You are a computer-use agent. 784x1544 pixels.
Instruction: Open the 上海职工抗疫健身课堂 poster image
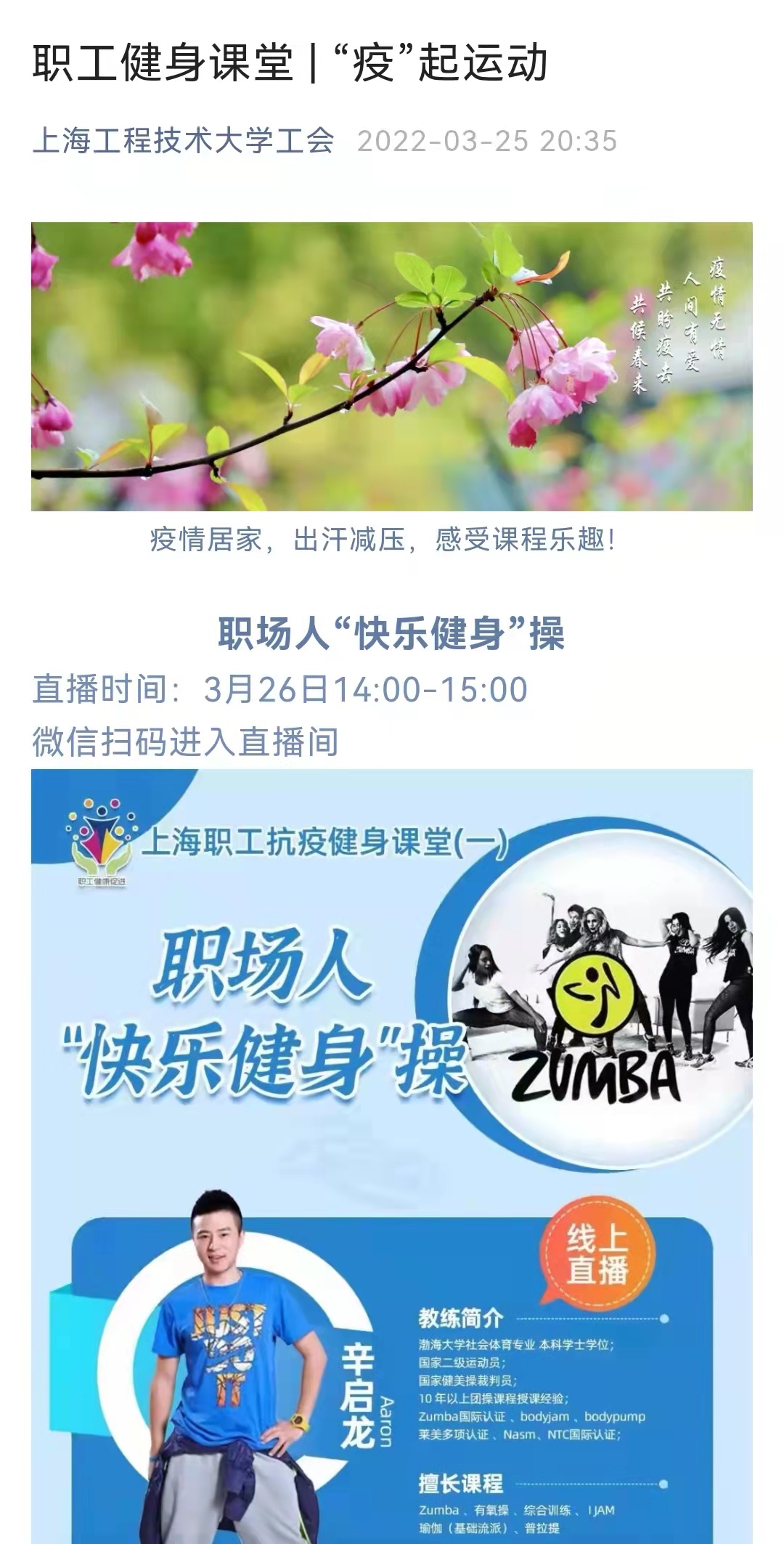(391, 1155)
